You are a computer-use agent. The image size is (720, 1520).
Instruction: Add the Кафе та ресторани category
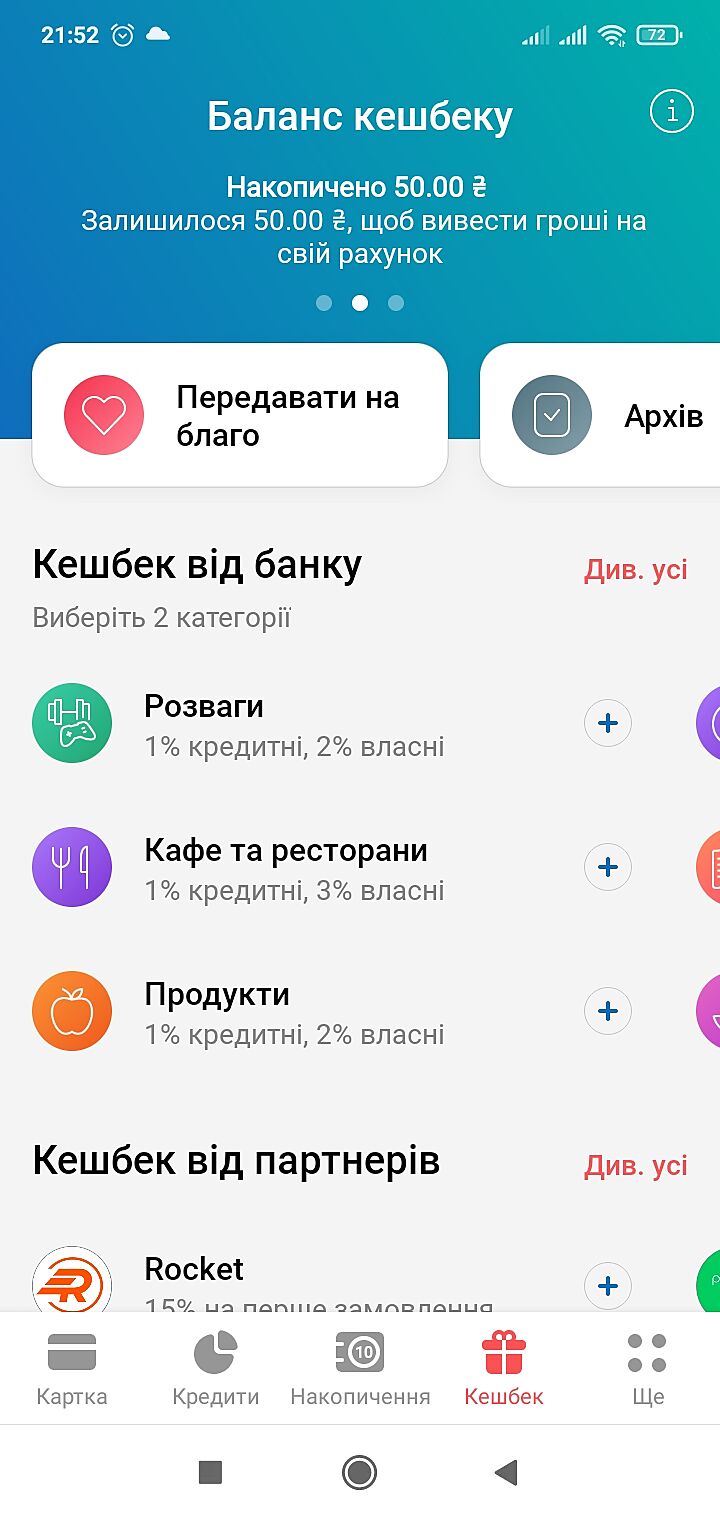pos(608,867)
